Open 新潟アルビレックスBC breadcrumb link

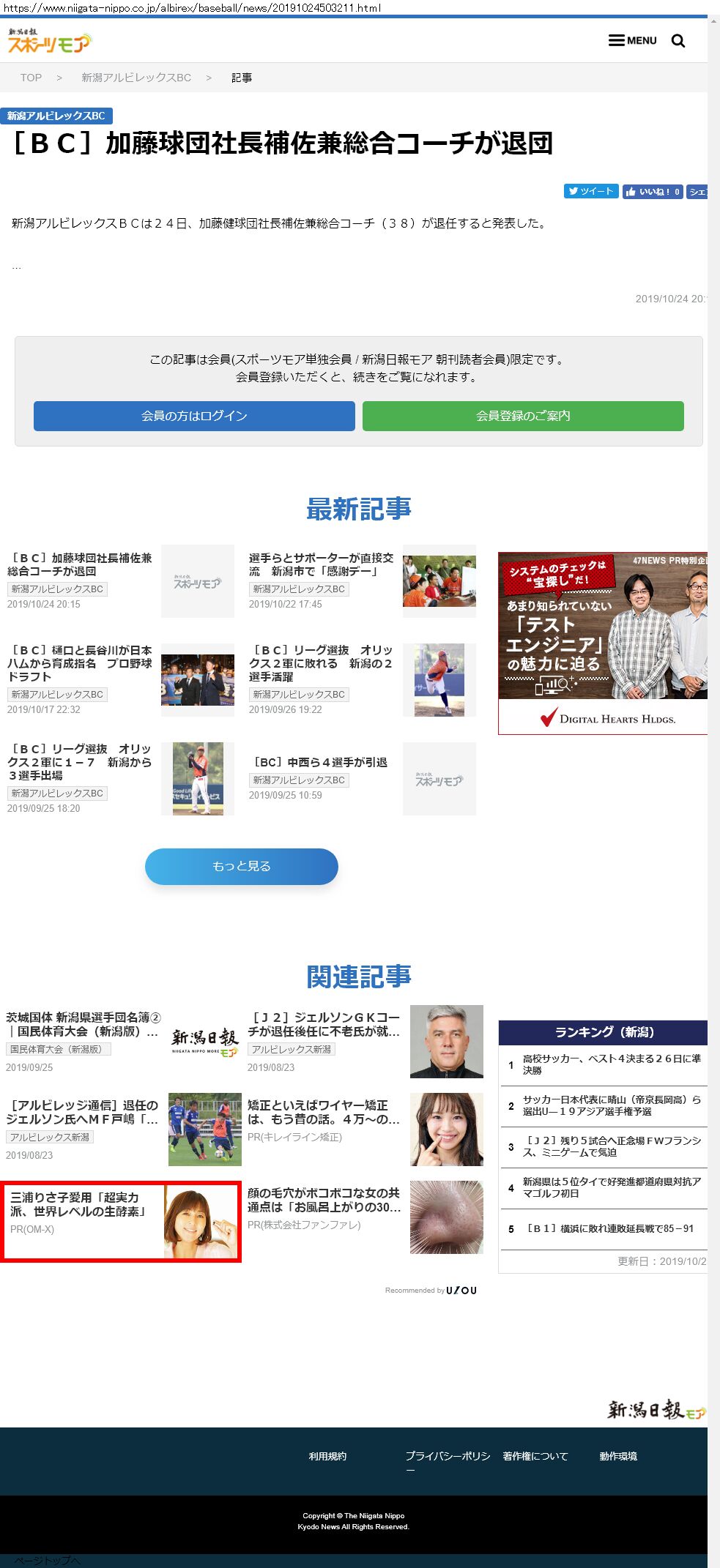pos(136,78)
